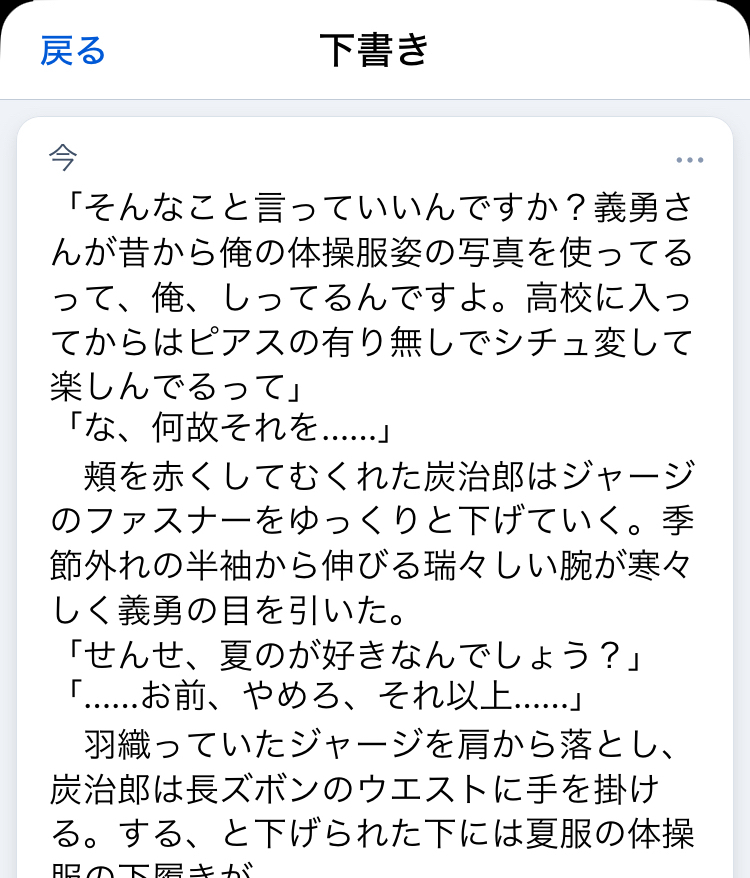This screenshot has height=878, width=750.
Task: Open the three-dot menu on the draft
Action: 689,160
